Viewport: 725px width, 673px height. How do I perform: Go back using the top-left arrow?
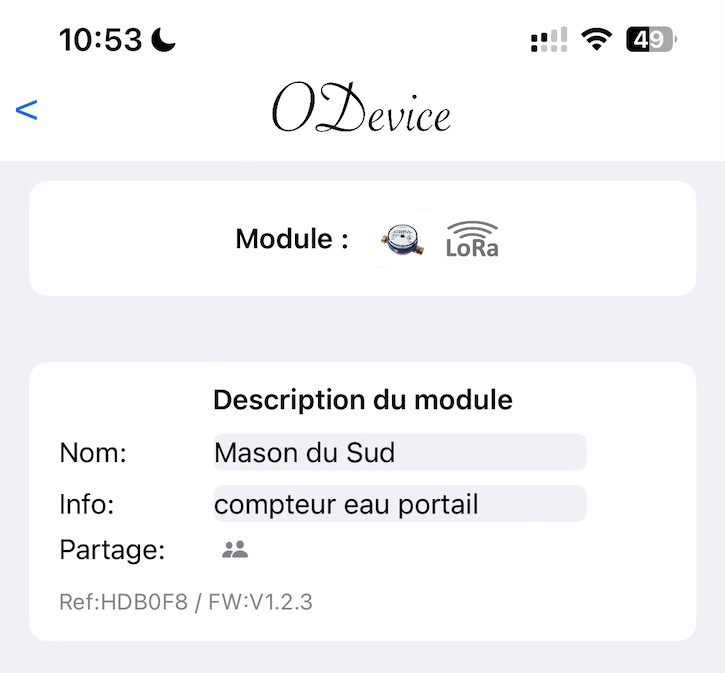tap(27, 110)
